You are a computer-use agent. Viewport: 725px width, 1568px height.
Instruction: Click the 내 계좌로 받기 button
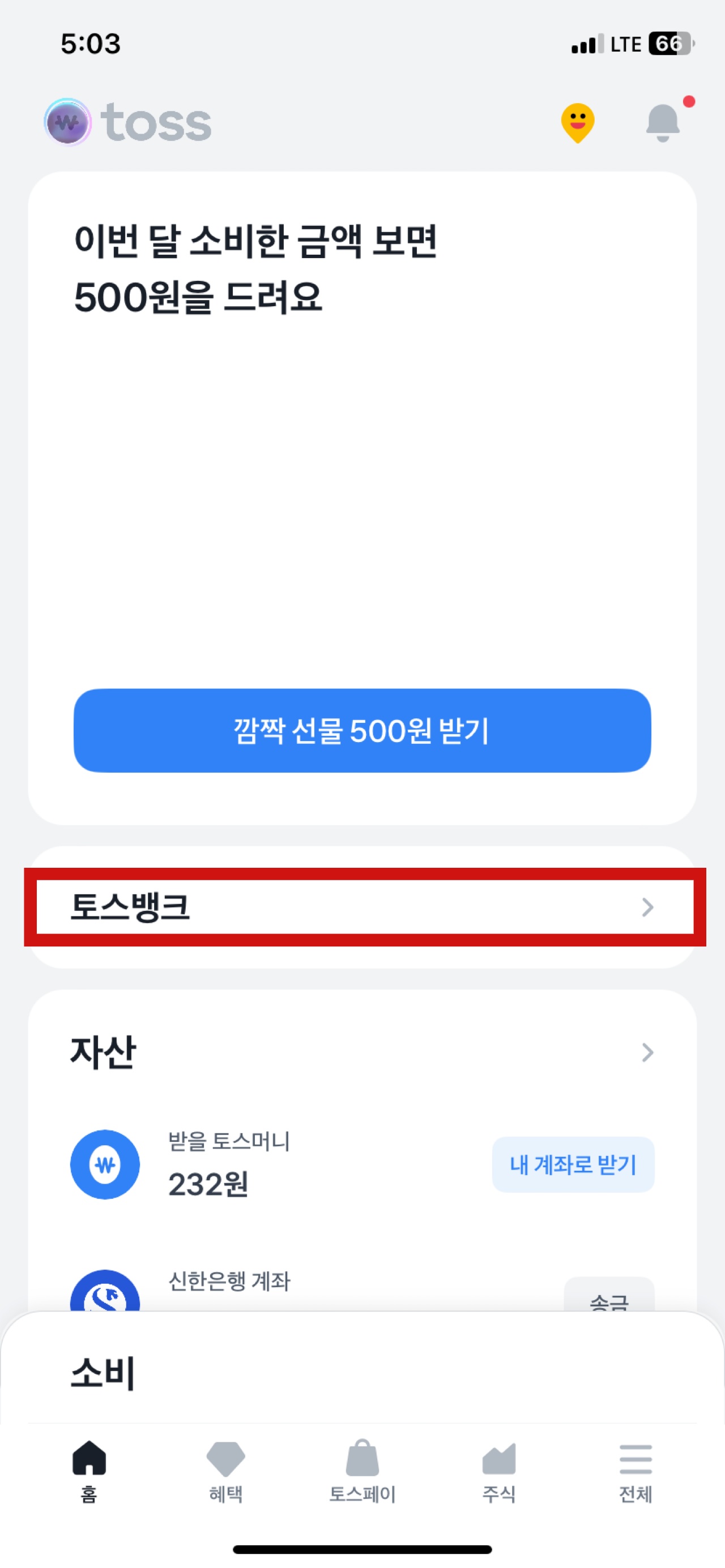pyautogui.click(x=573, y=1164)
